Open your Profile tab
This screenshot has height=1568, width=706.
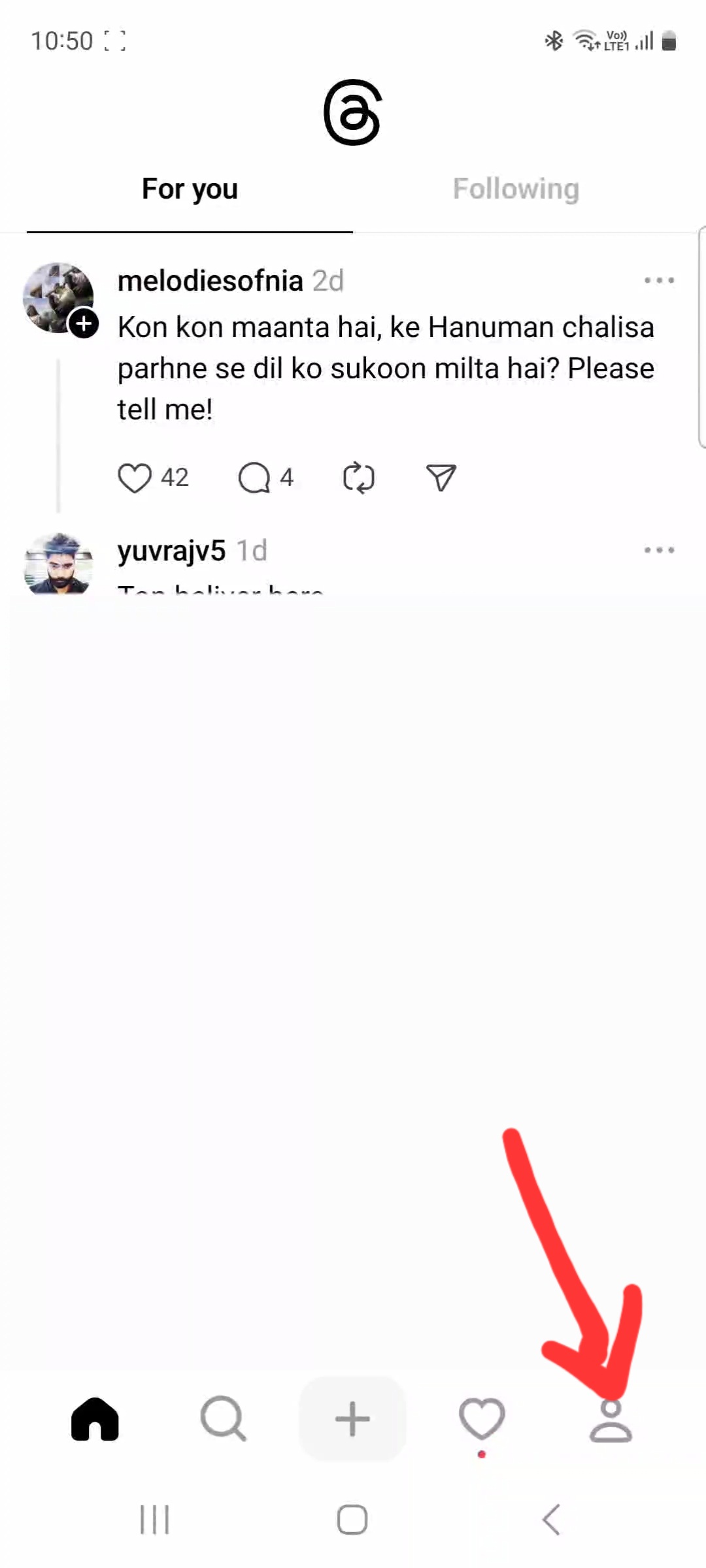pyautogui.click(x=611, y=1420)
